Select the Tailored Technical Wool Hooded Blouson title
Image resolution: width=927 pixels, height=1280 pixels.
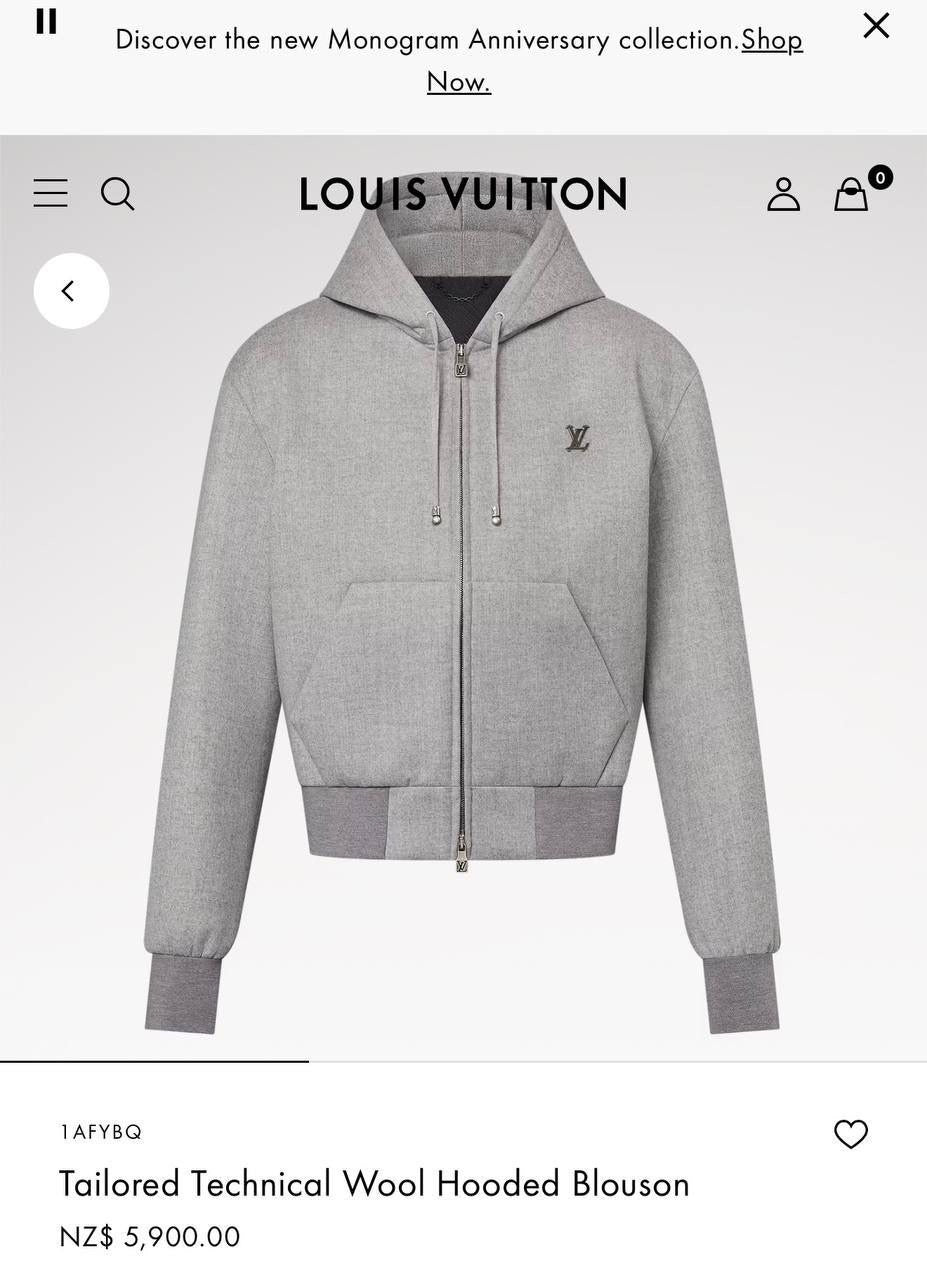(x=374, y=1183)
